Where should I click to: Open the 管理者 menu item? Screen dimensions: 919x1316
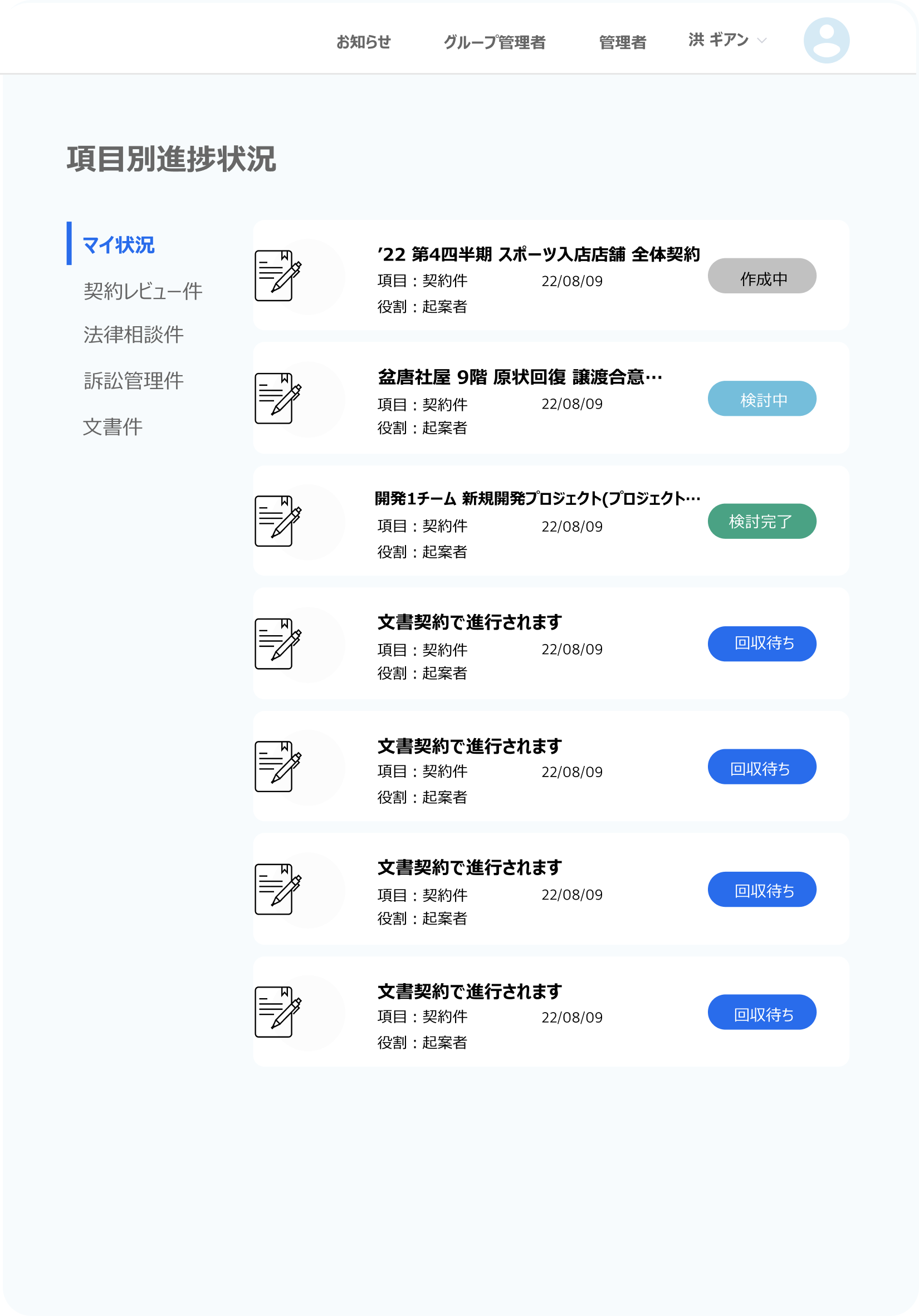[x=622, y=42]
